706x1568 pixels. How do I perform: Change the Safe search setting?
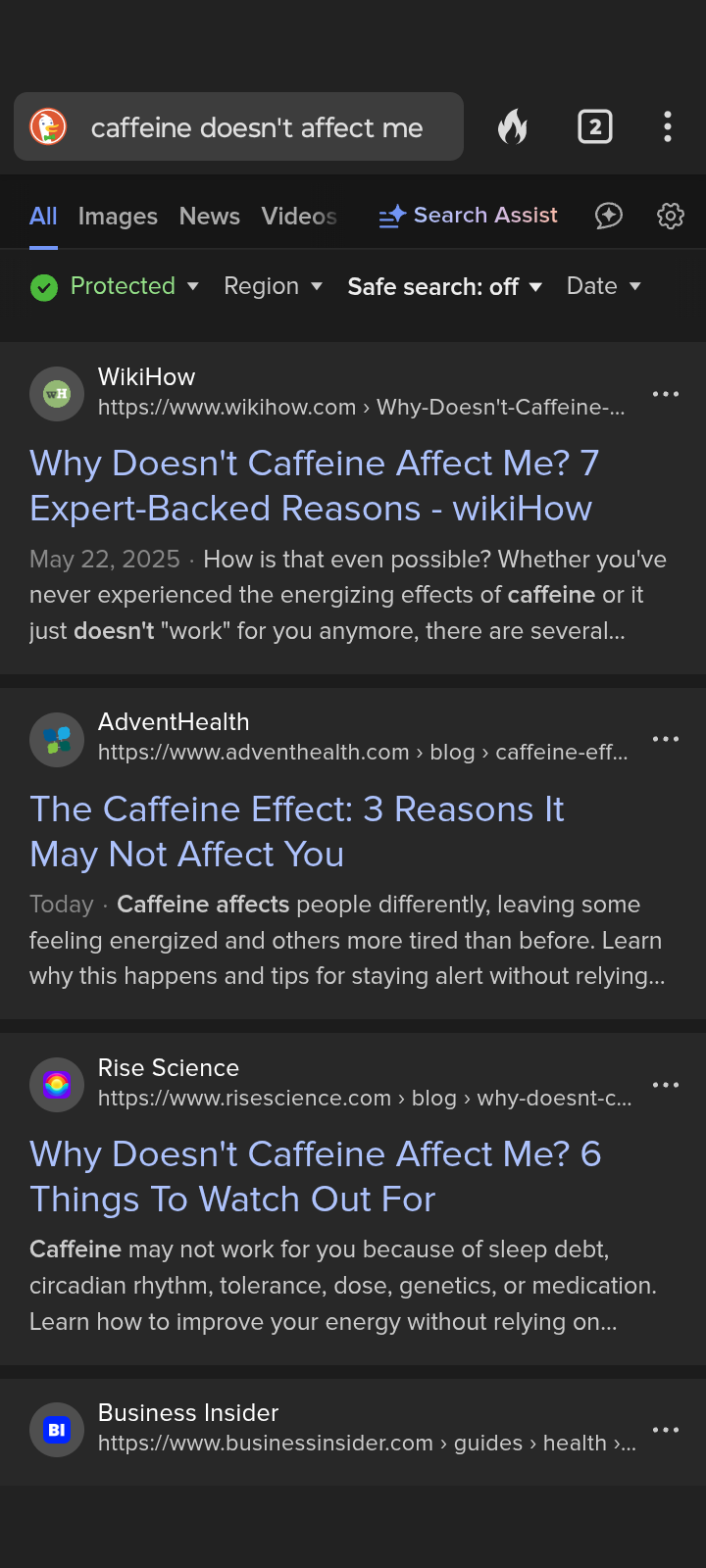pyautogui.click(x=444, y=287)
